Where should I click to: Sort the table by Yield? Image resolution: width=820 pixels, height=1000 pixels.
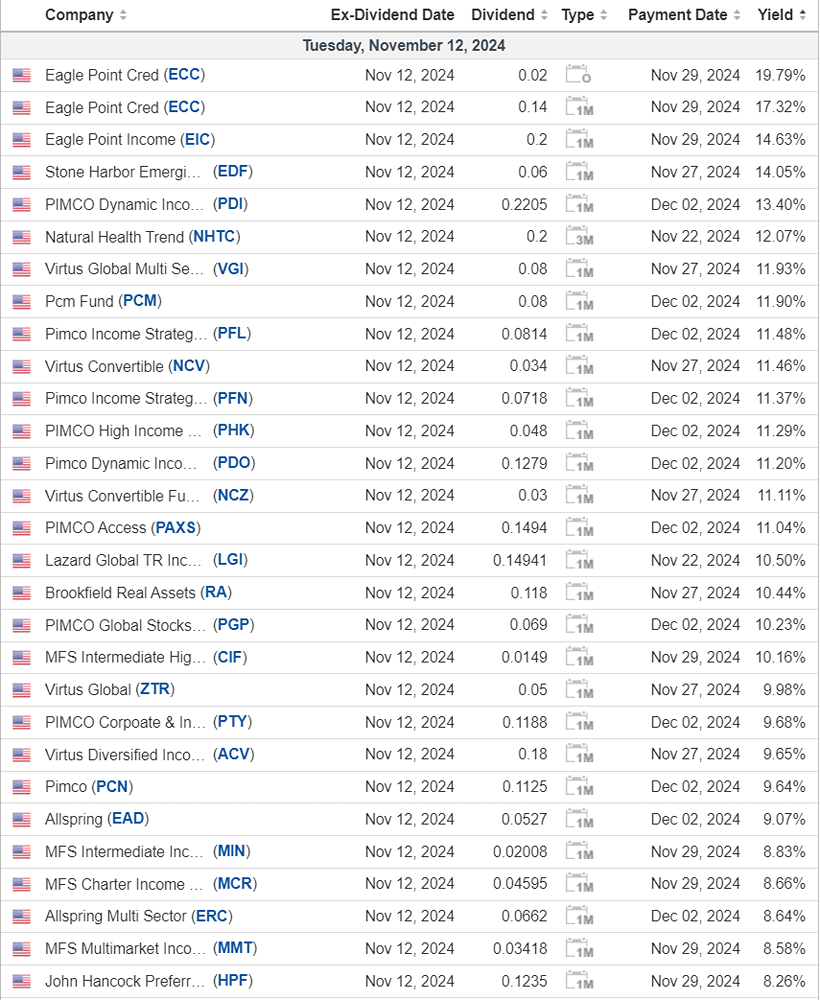click(781, 15)
